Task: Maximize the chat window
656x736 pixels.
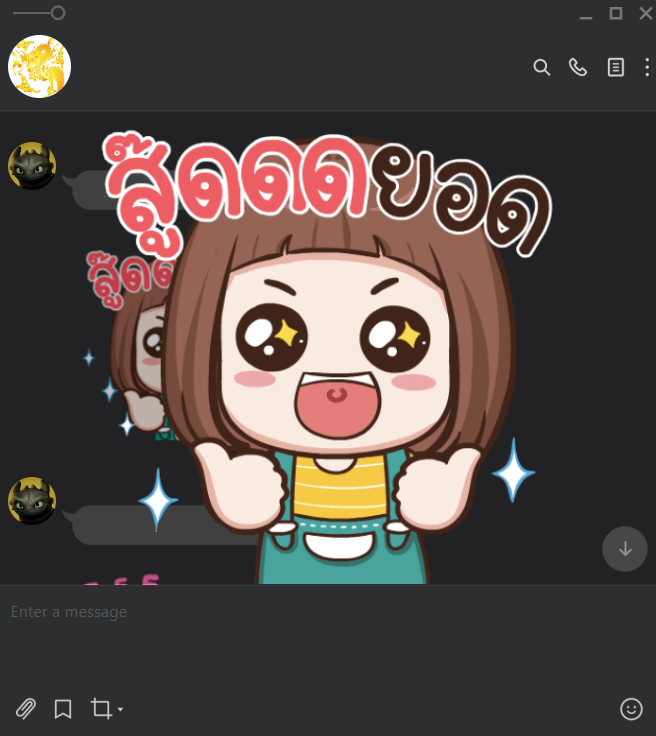Action: pyautogui.click(x=616, y=13)
